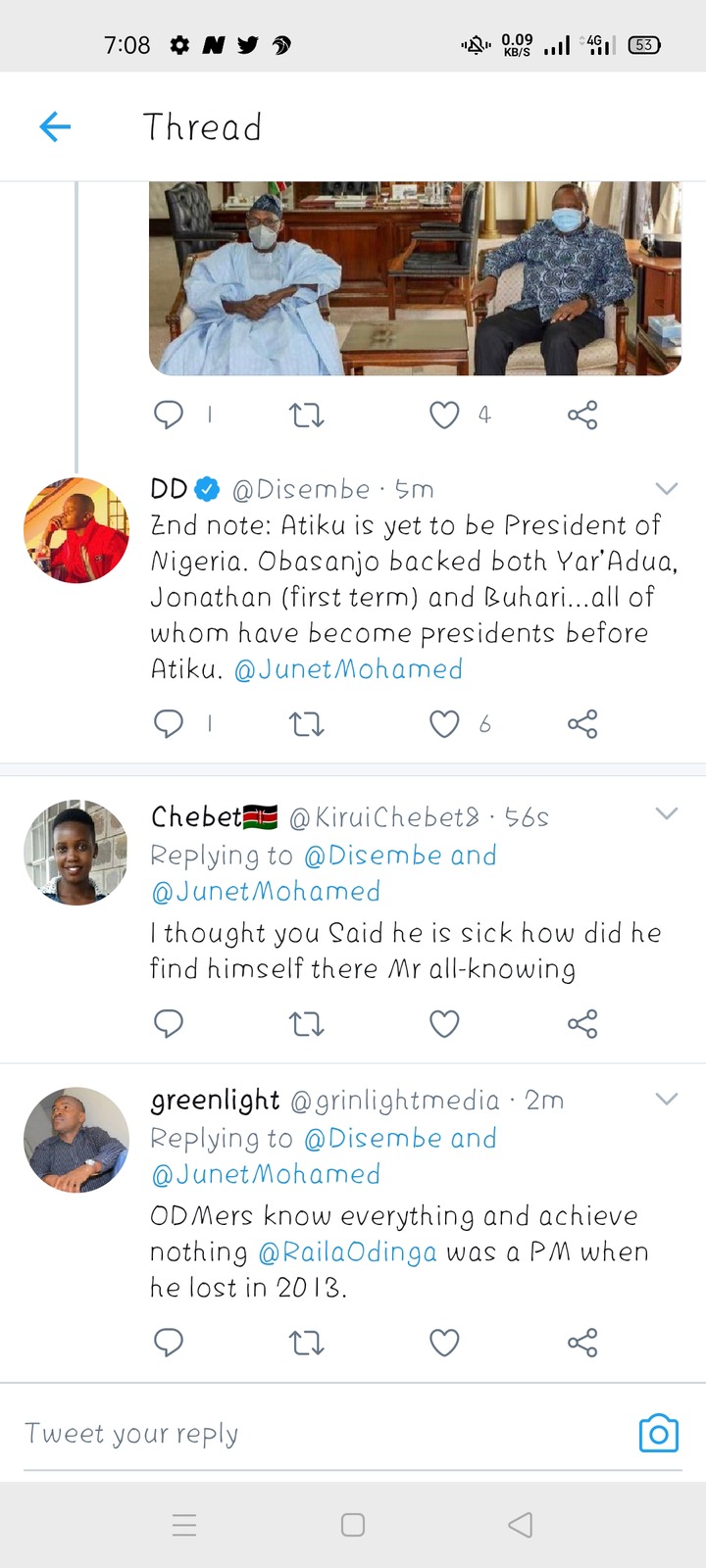
Task: Share DD's tweet about Atiku
Action: (x=582, y=724)
